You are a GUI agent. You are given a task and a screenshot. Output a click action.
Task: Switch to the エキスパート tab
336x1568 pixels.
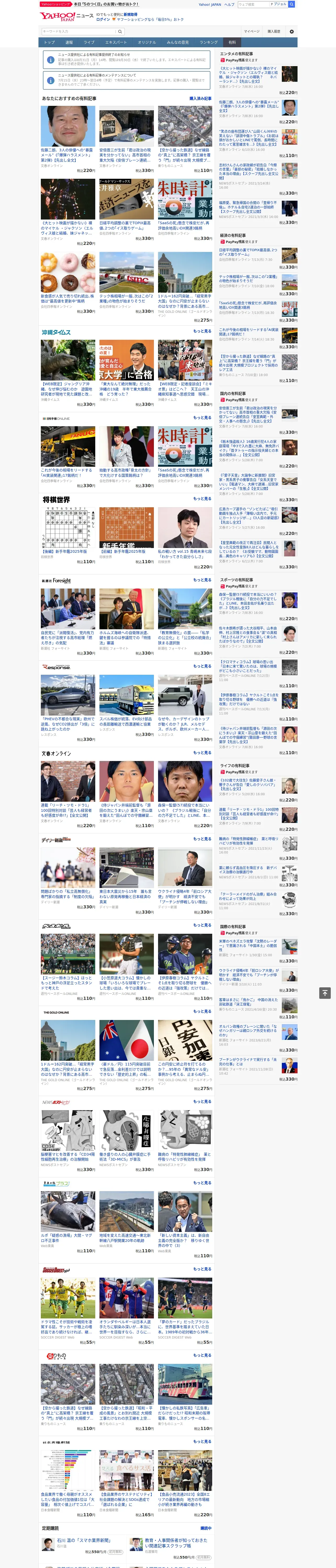click(x=116, y=43)
